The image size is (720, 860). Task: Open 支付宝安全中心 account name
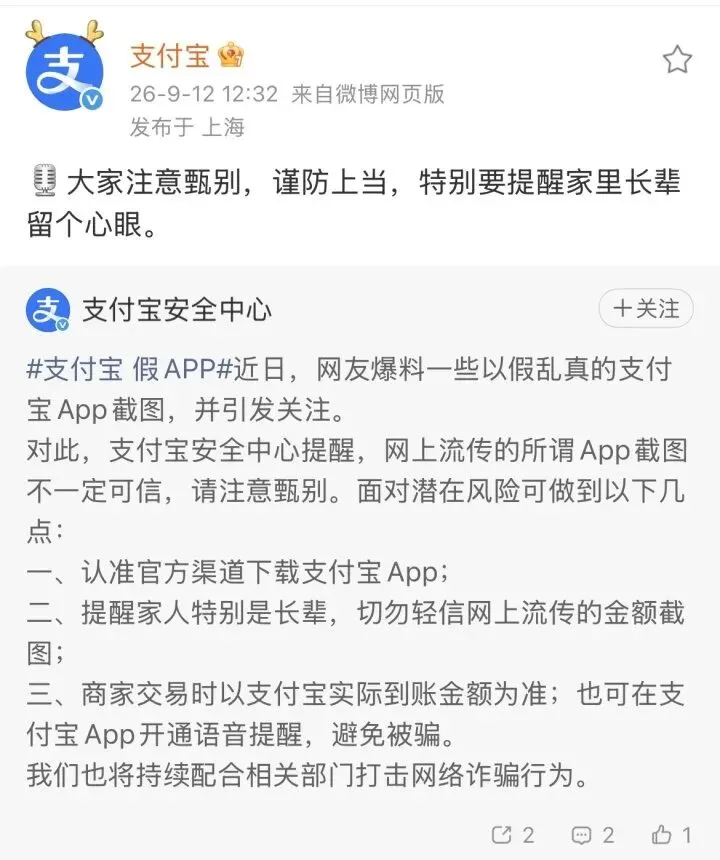177,310
